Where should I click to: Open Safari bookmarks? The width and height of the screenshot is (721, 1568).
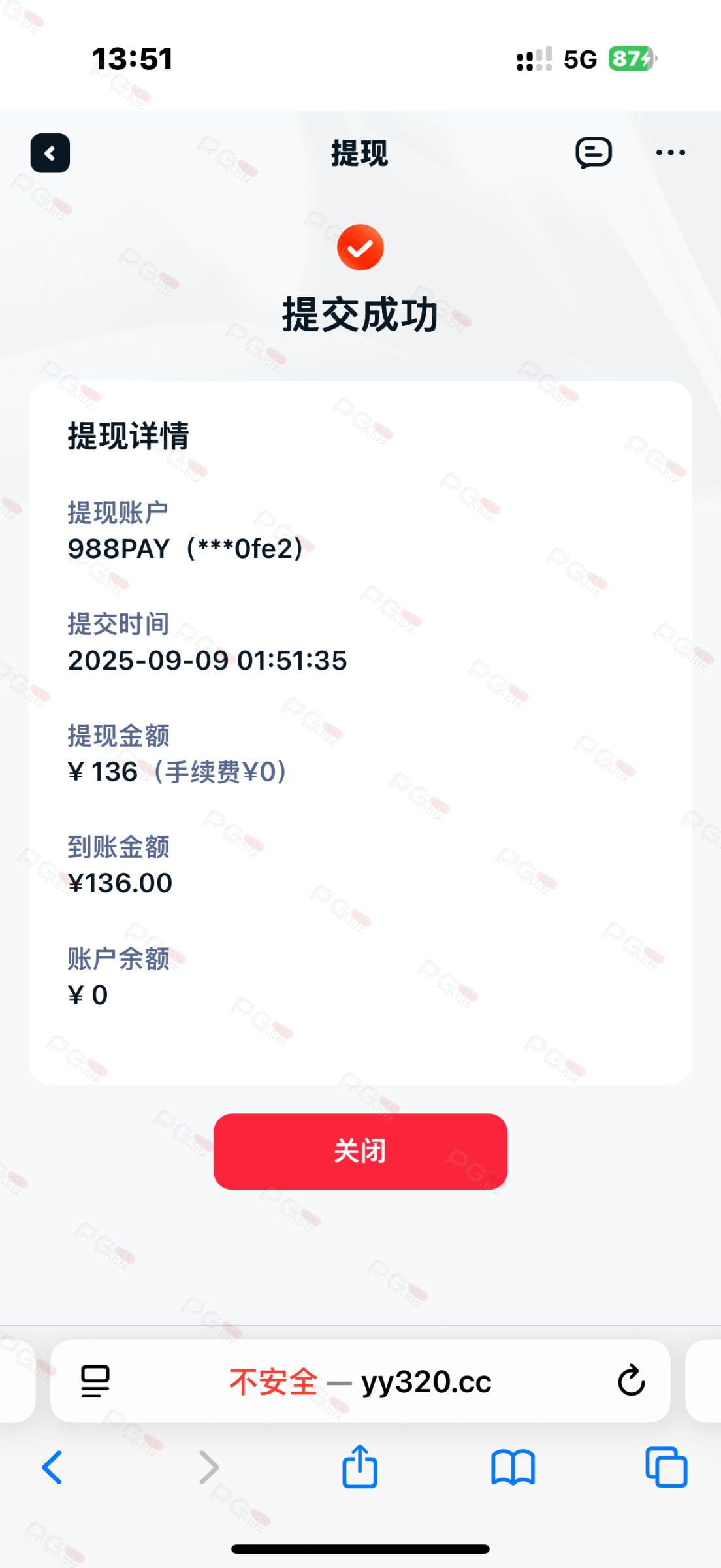pos(513,1467)
